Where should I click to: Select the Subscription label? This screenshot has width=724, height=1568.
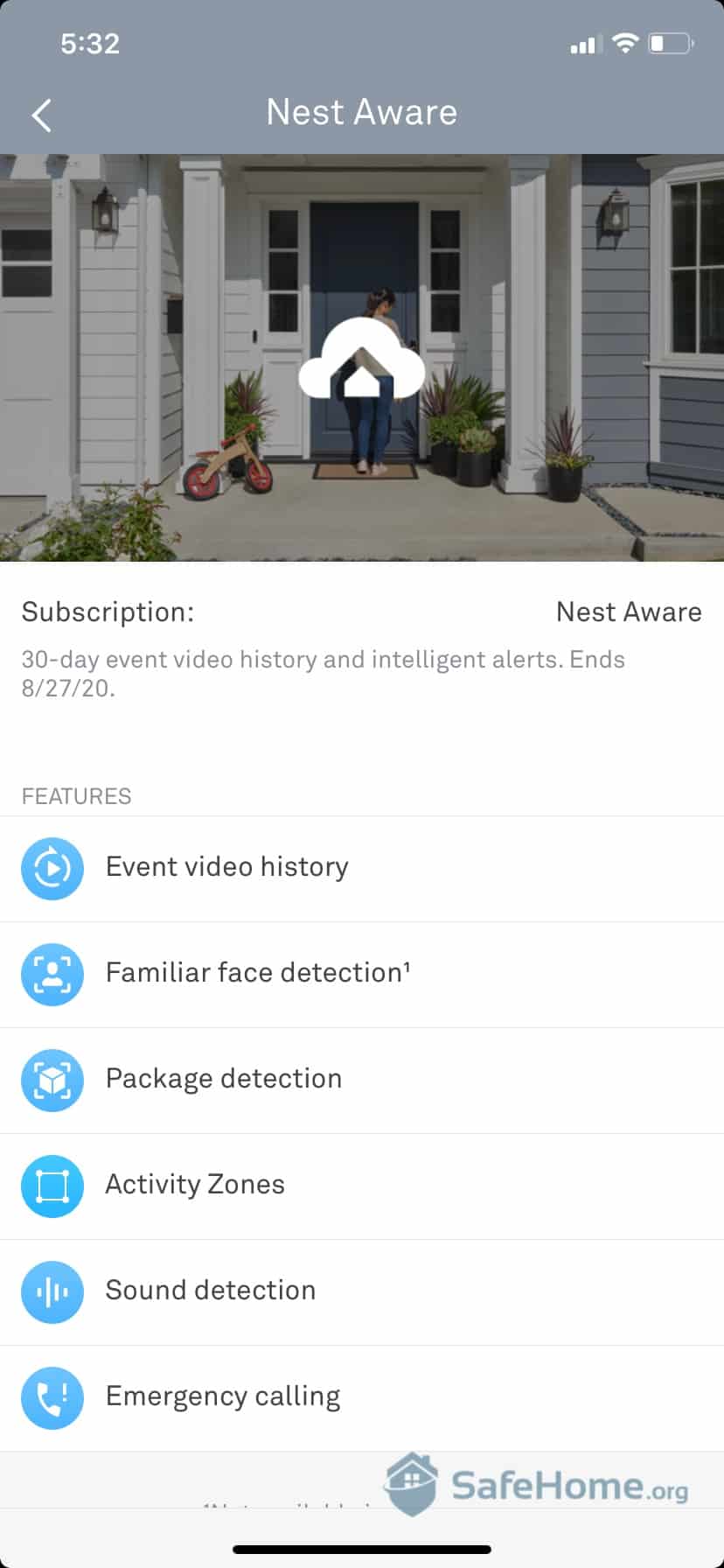[107, 612]
